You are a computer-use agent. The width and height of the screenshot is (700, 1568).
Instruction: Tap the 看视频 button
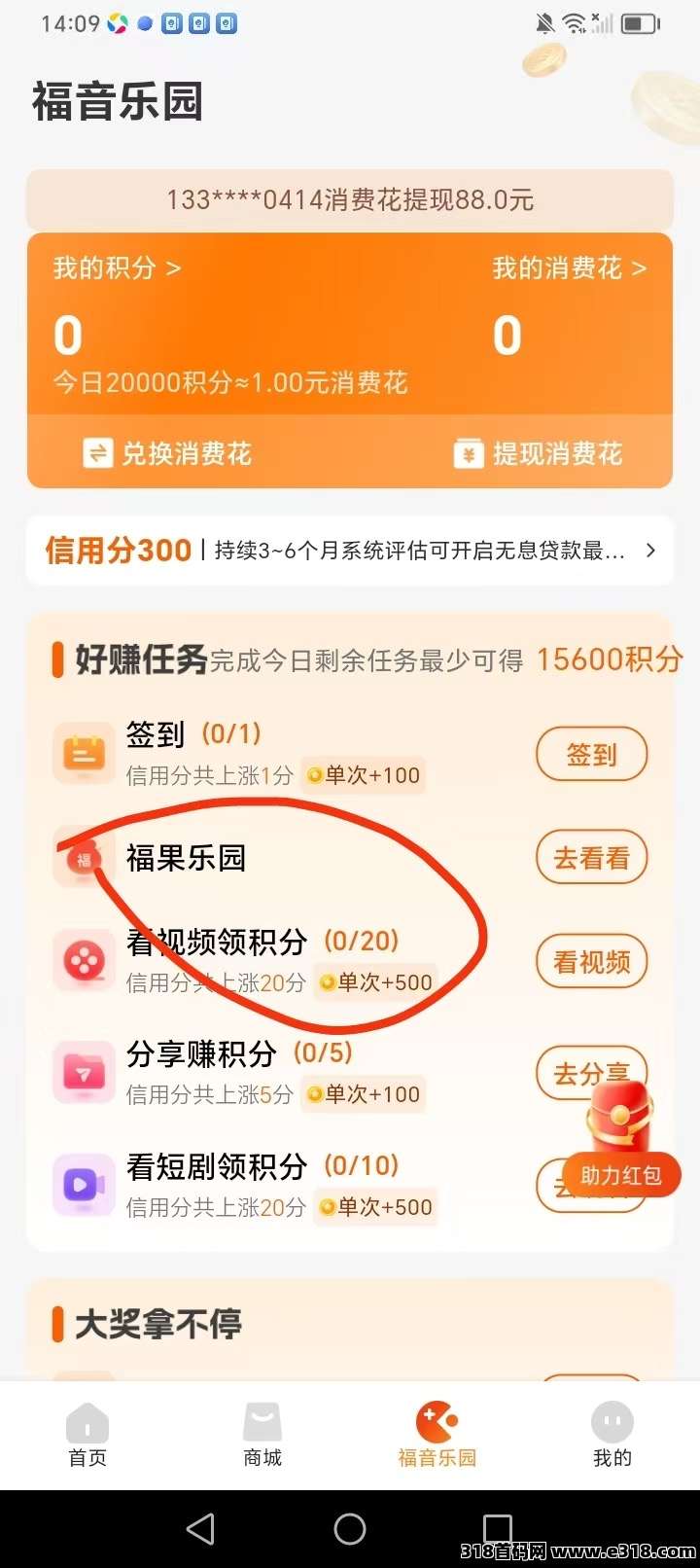tap(591, 961)
